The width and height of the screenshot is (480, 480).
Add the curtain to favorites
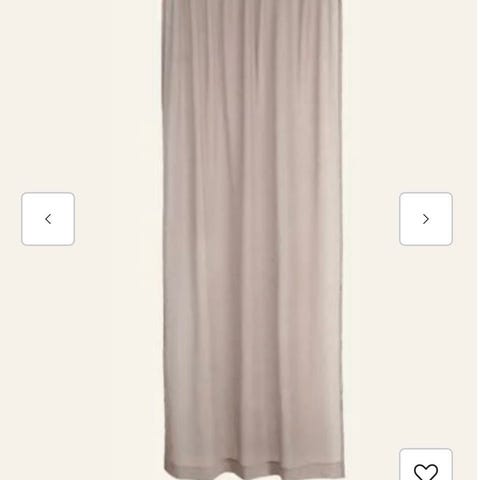[426, 465]
